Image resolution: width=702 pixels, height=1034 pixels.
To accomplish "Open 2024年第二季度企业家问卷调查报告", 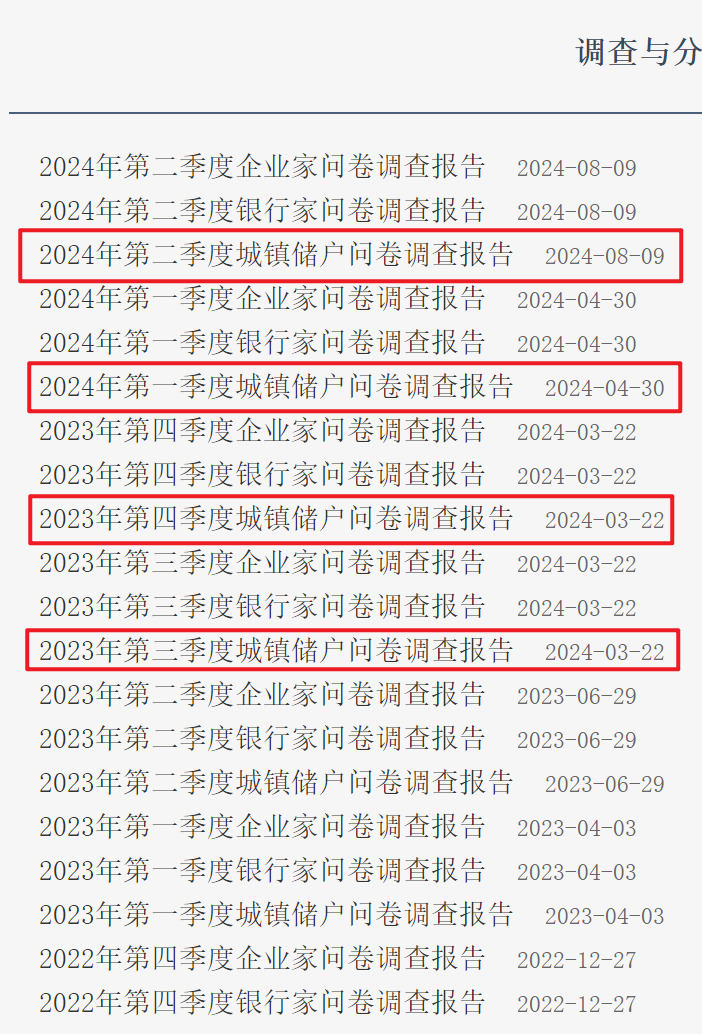I will pyautogui.click(x=262, y=167).
